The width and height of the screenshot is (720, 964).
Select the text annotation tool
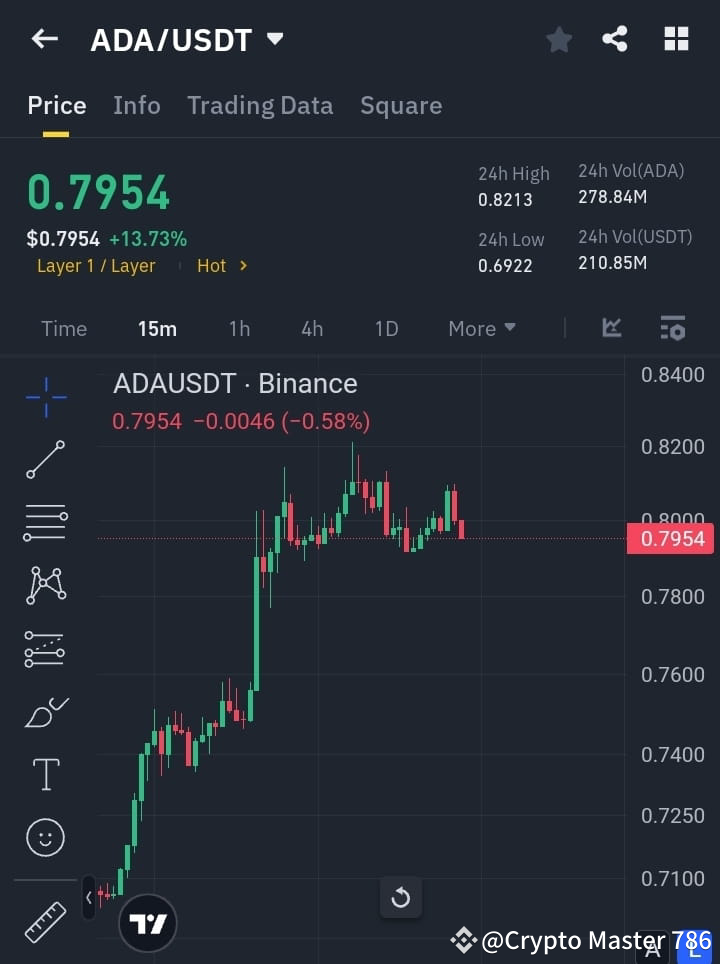click(45, 774)
